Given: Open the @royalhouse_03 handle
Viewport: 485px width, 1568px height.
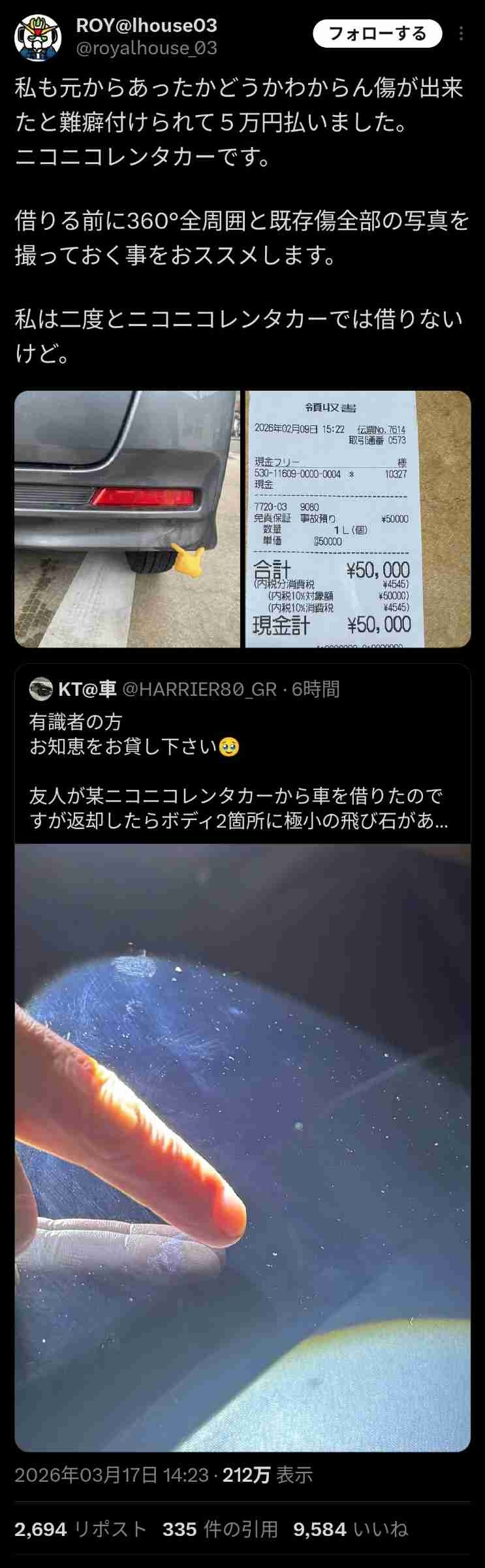Looking at the screenshot, I should (x=147, y=48).
